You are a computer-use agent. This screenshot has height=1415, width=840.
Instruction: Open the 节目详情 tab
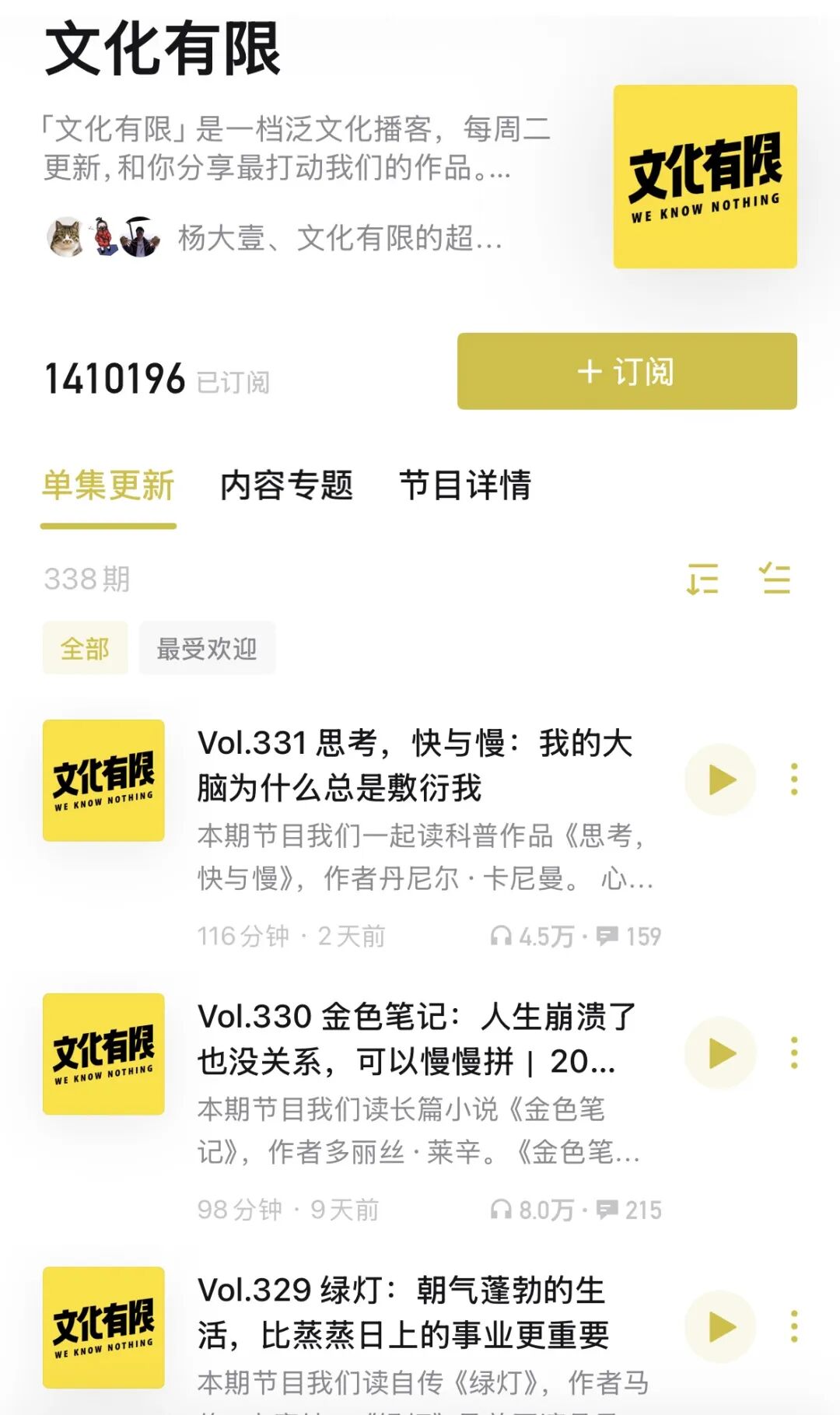pyautogui.click(x=464, y=485)
